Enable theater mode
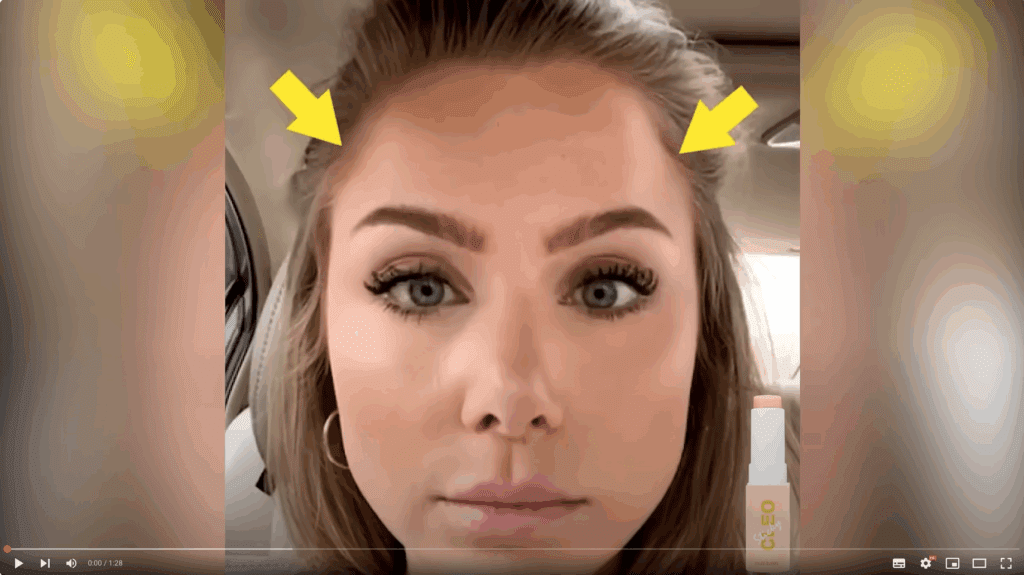 (x=979, y=563)
